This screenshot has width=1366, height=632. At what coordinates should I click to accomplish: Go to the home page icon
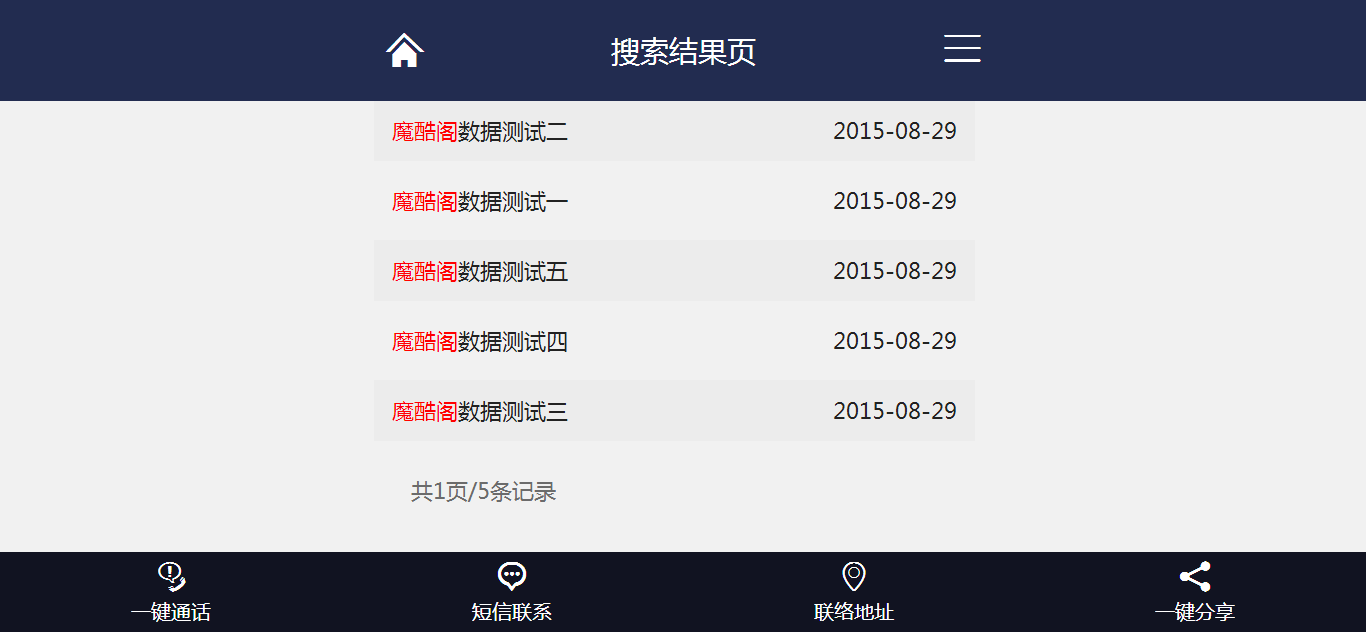404,50
